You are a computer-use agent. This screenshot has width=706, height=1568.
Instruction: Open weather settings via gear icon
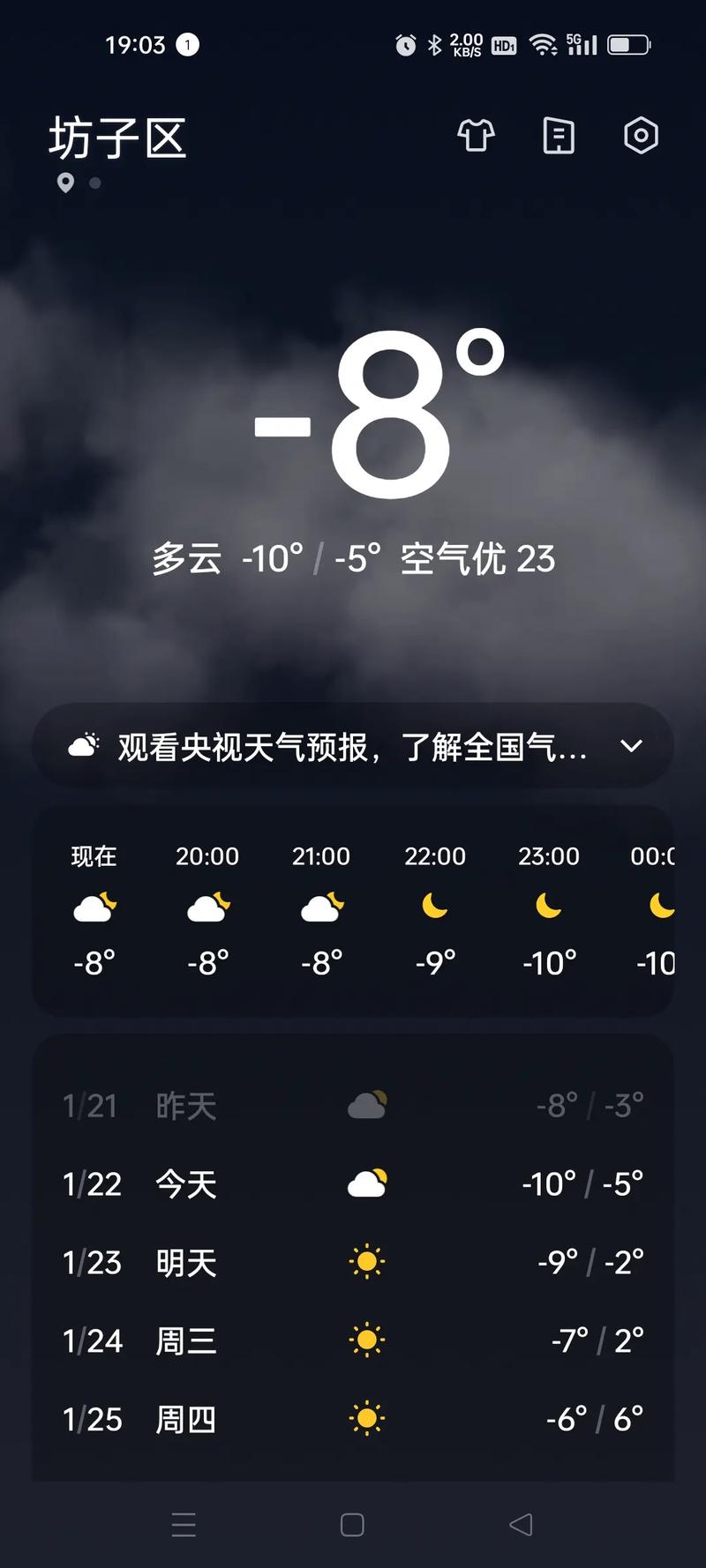click(x=641, y=137)
